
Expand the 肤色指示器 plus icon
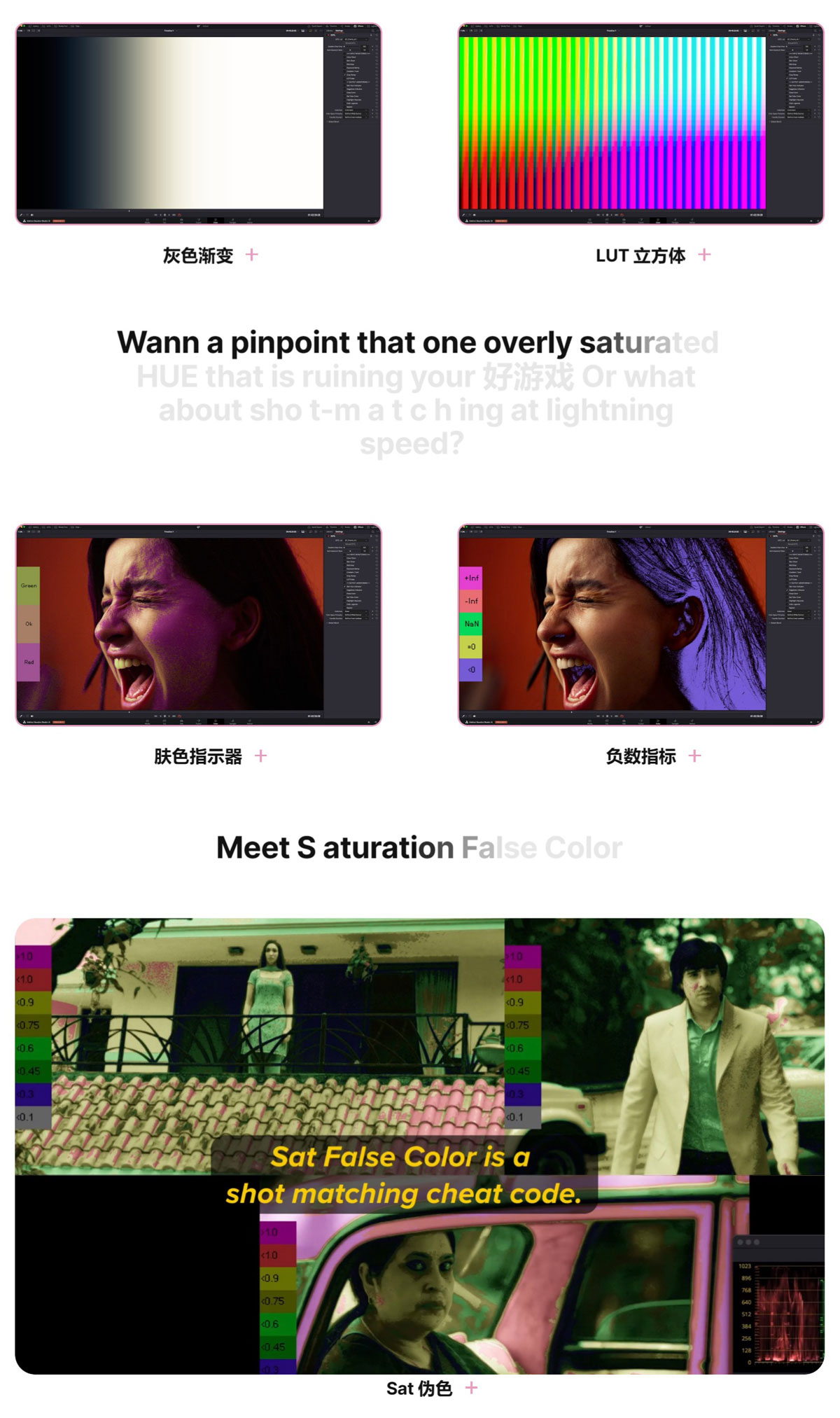[x=260, y=756]
